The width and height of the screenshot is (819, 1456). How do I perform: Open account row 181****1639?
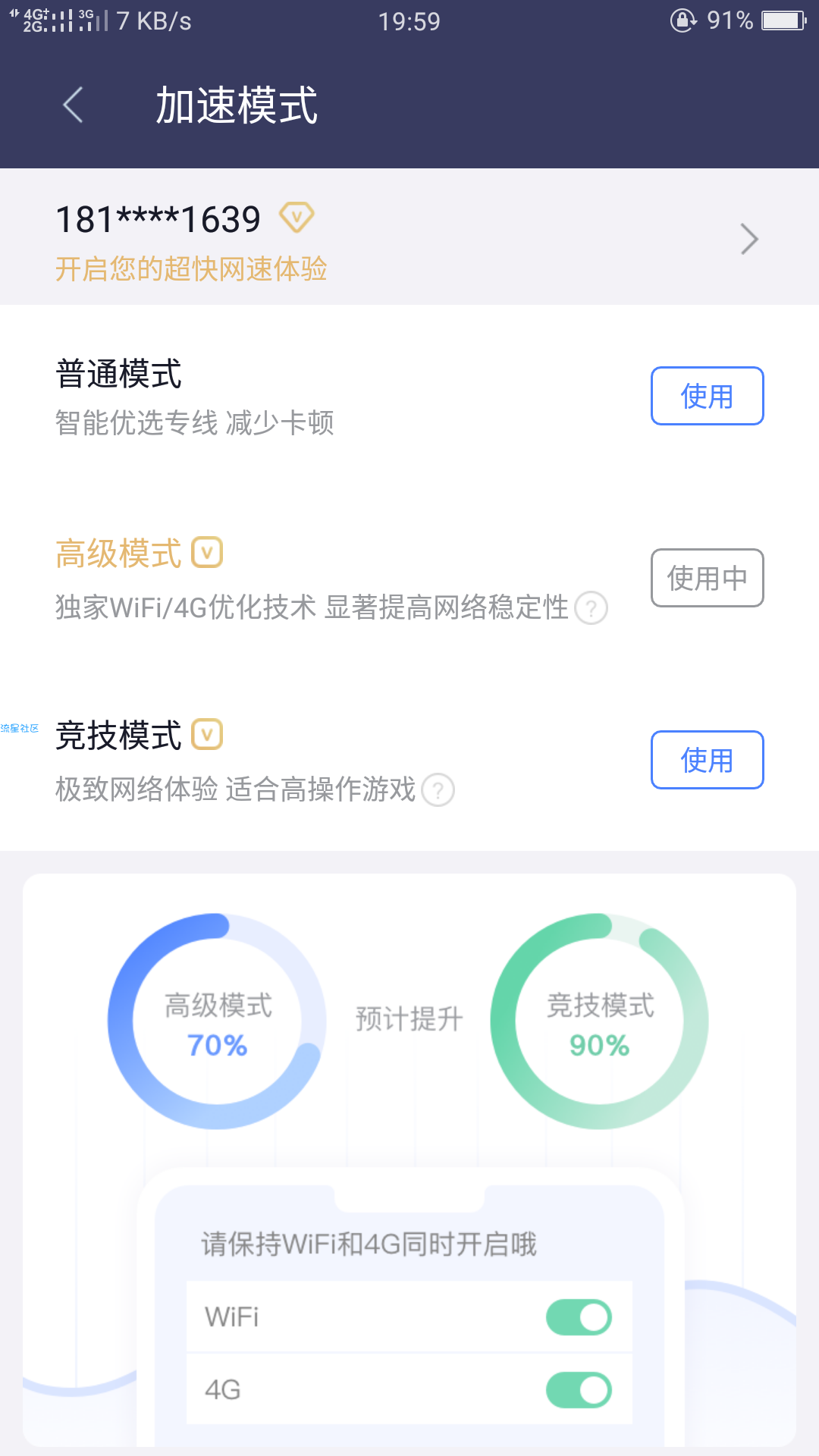(409, 237)
